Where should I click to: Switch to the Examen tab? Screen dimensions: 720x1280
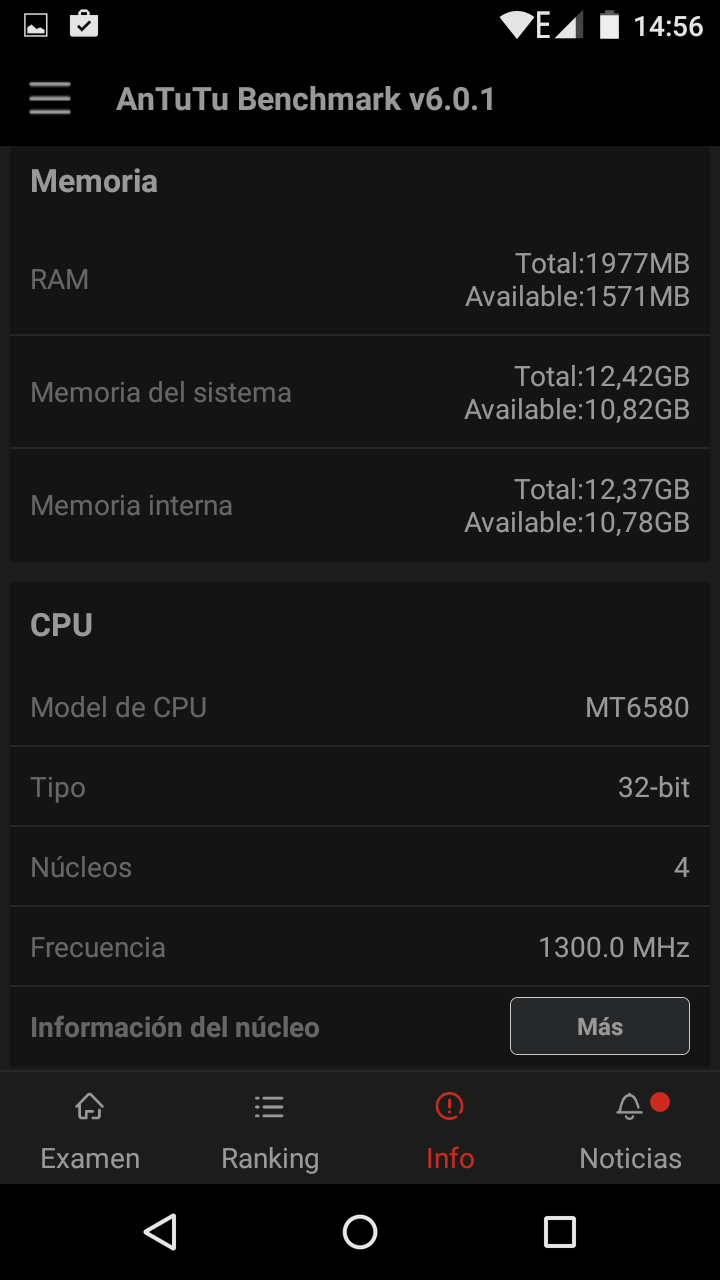[x=90, y=1130]
